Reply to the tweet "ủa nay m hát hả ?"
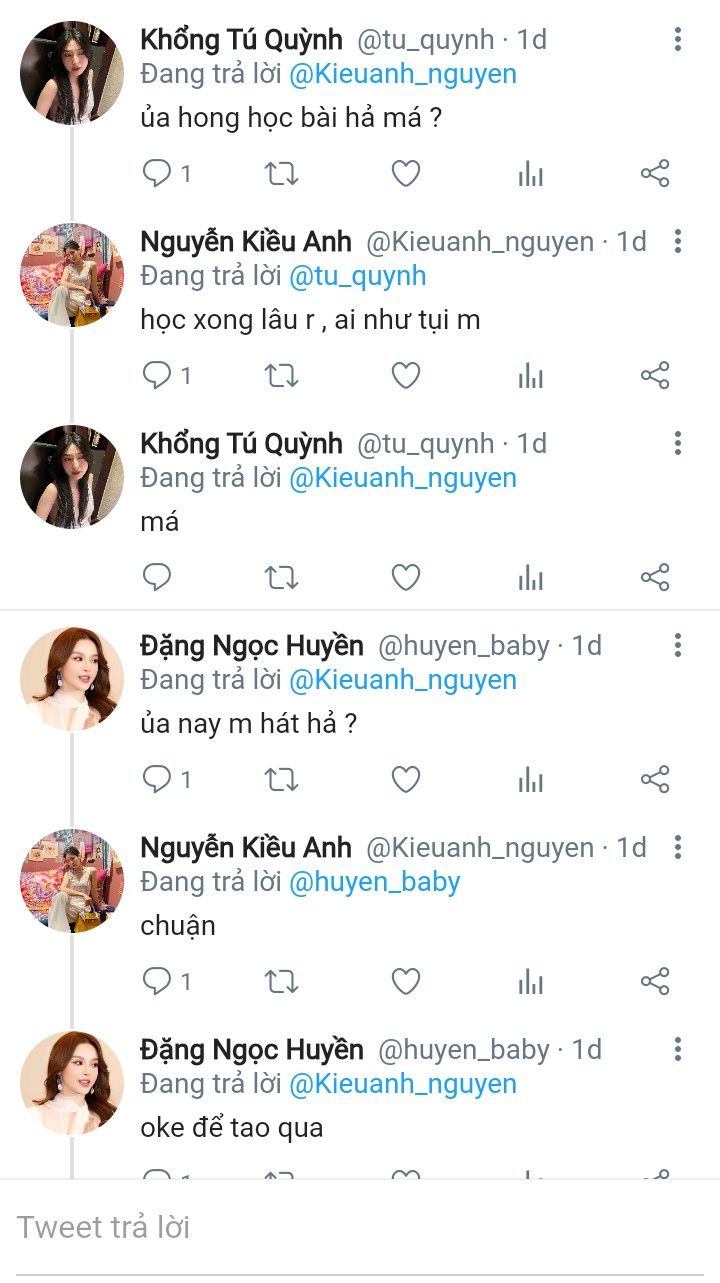This screenshot has height=1283, width=720. 157,780
